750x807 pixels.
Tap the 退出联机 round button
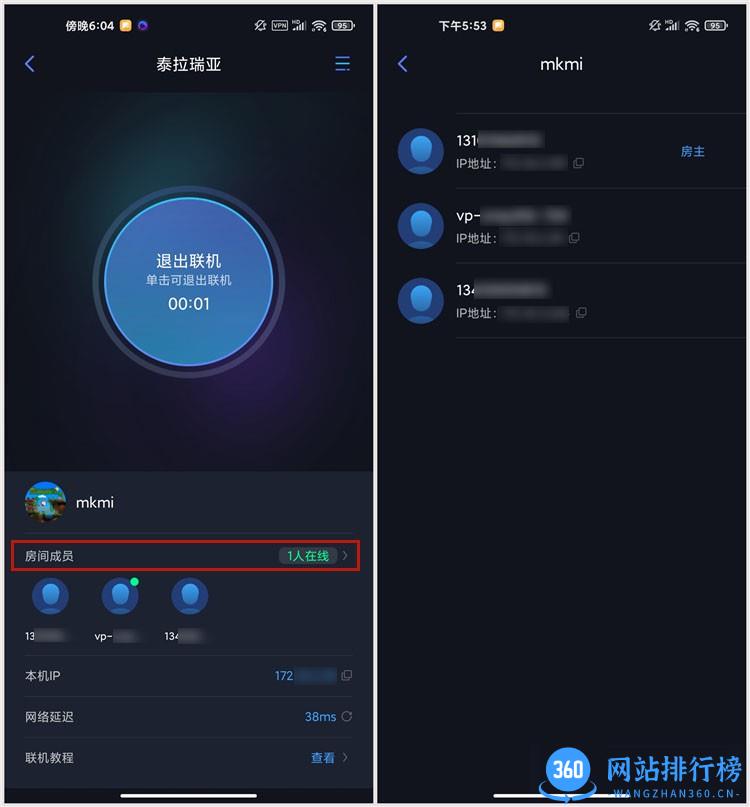188,281
